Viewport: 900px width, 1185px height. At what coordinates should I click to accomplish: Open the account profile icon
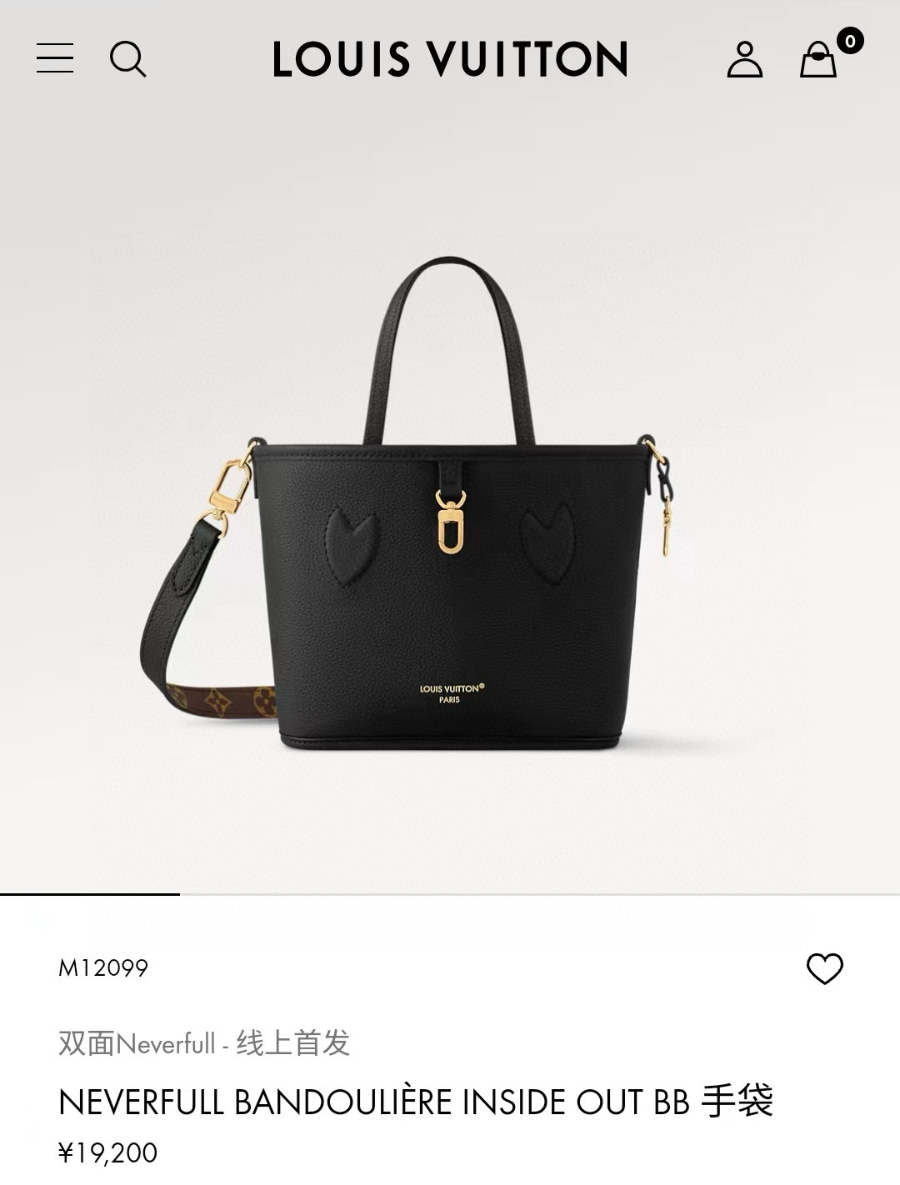pos(745,59)
